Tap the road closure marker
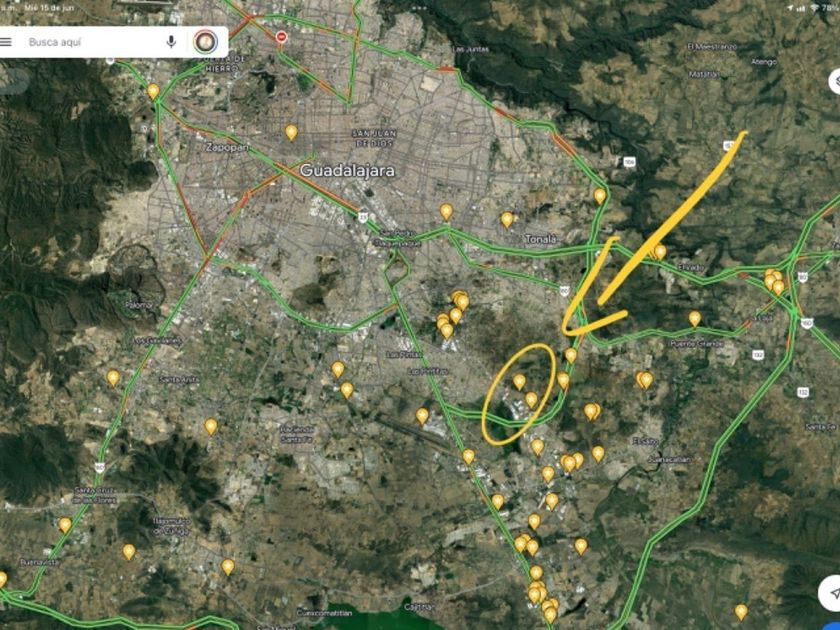 (x=281, y=37)
